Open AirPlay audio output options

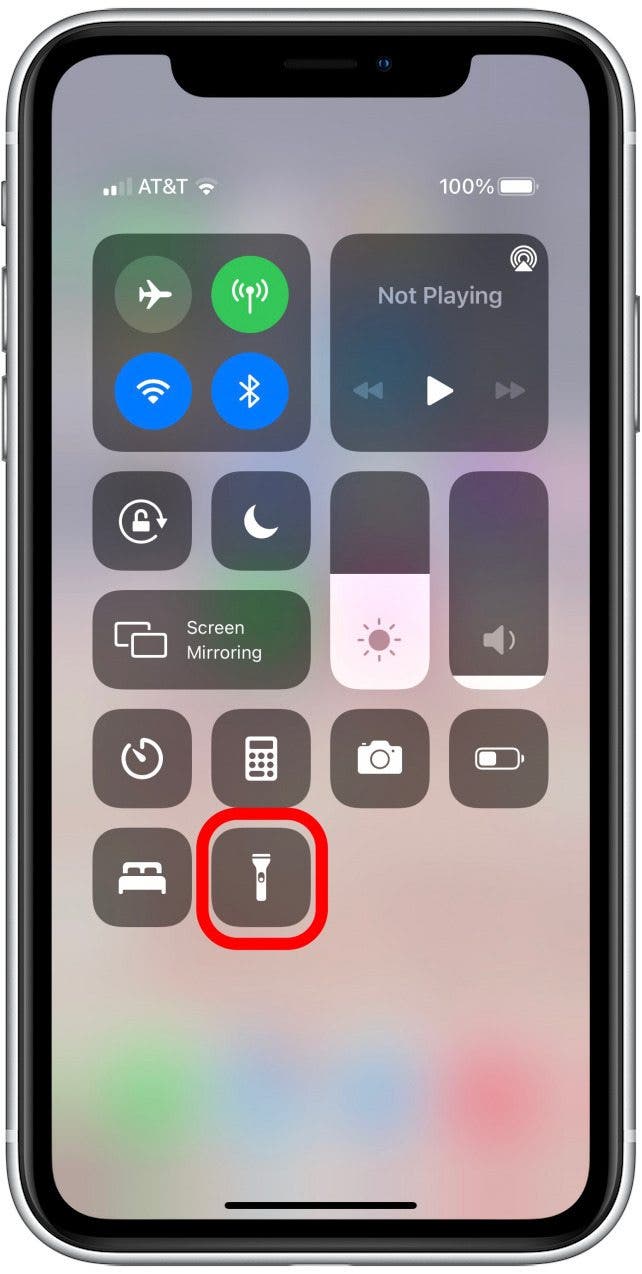pos(521,261)
